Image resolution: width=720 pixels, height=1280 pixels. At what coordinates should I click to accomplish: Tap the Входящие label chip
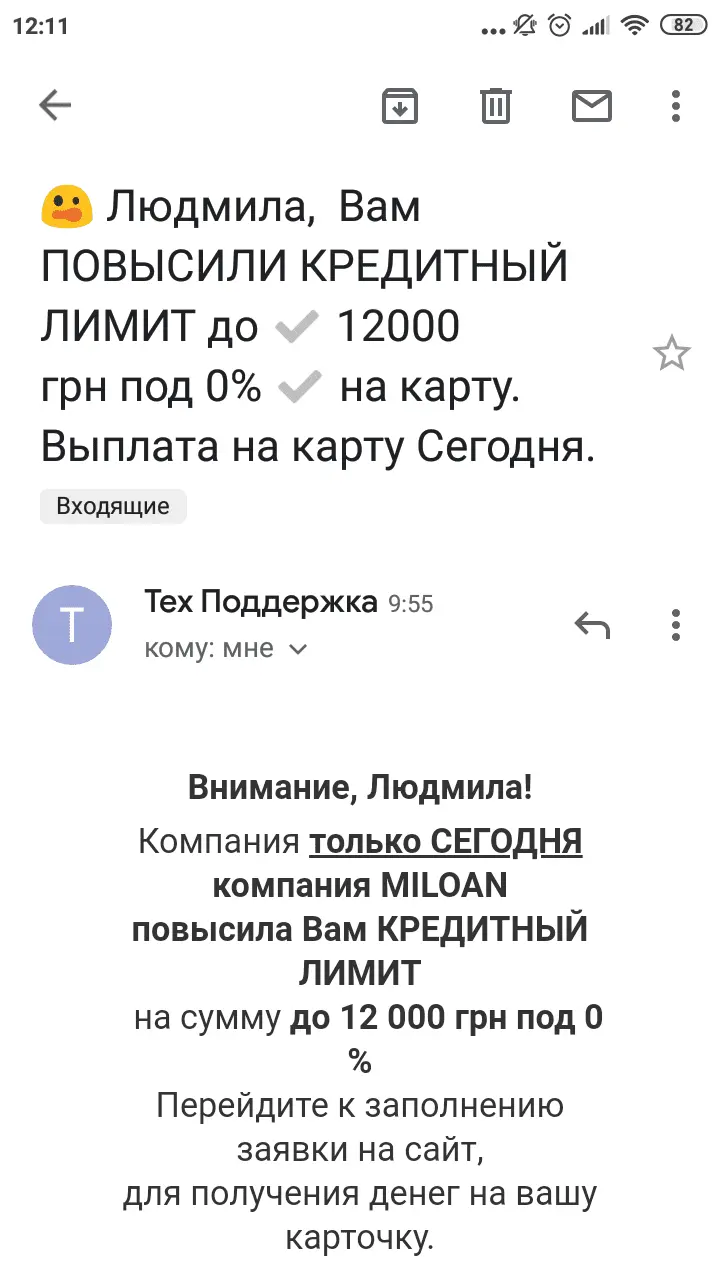(x=113, y=506)
